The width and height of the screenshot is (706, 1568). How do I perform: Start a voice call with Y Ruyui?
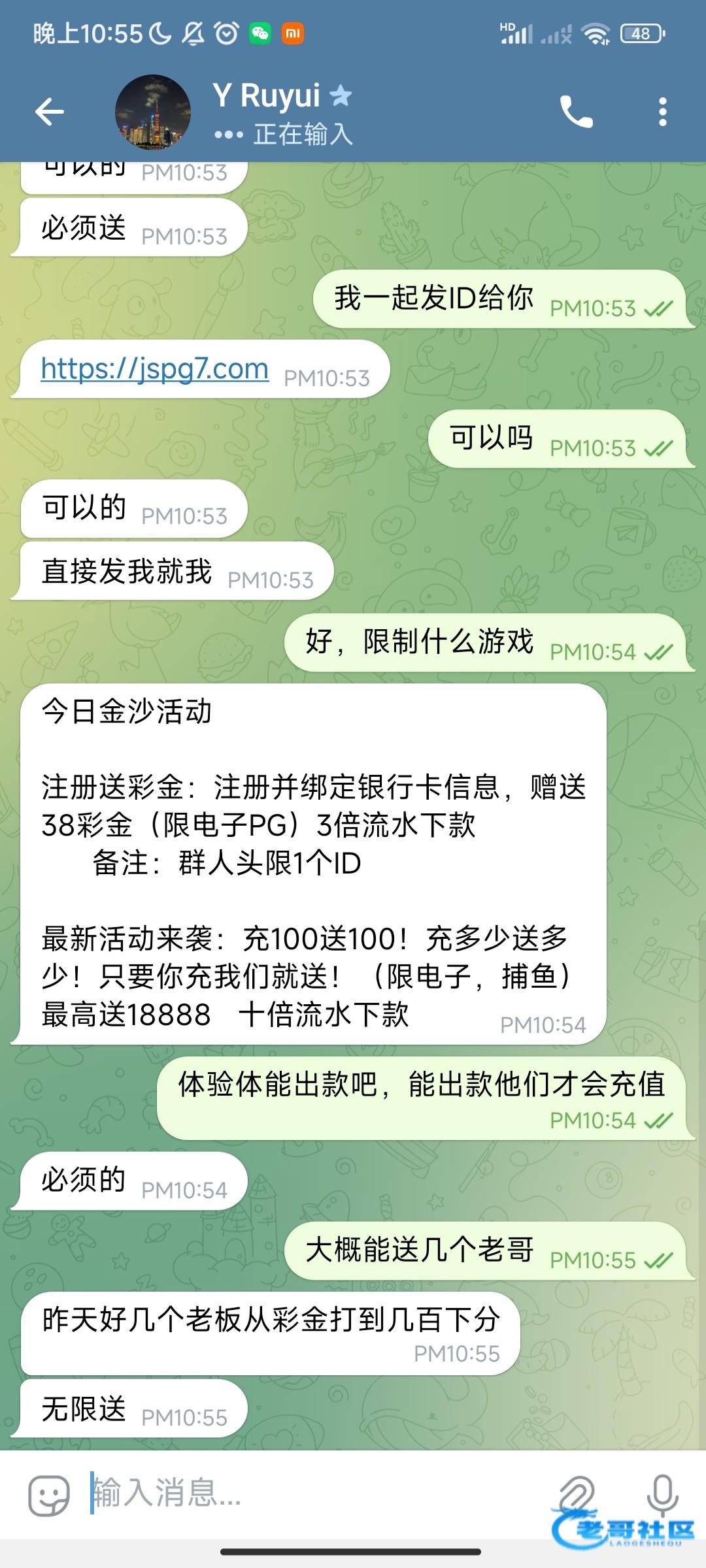(576, 112)
